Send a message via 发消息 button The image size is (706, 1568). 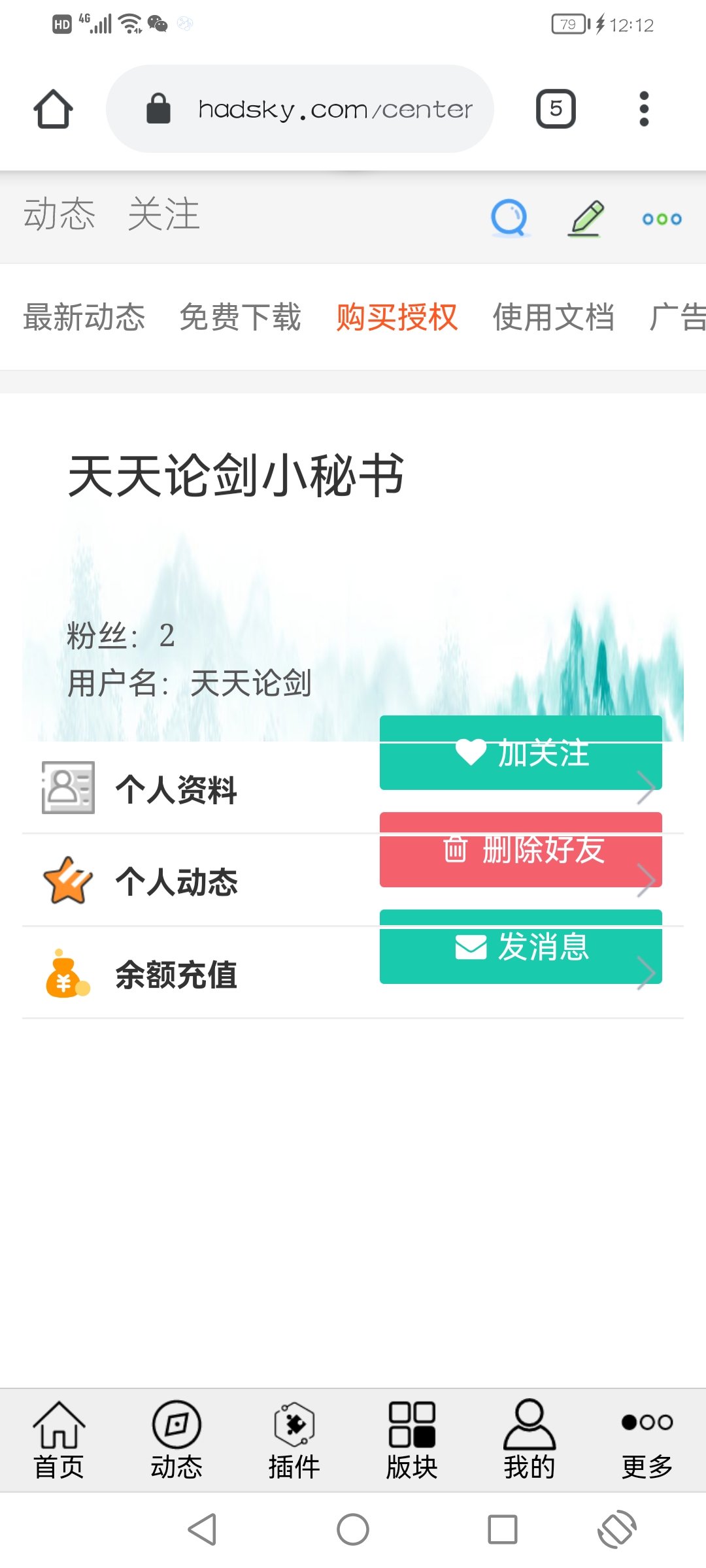click(520, 947)
